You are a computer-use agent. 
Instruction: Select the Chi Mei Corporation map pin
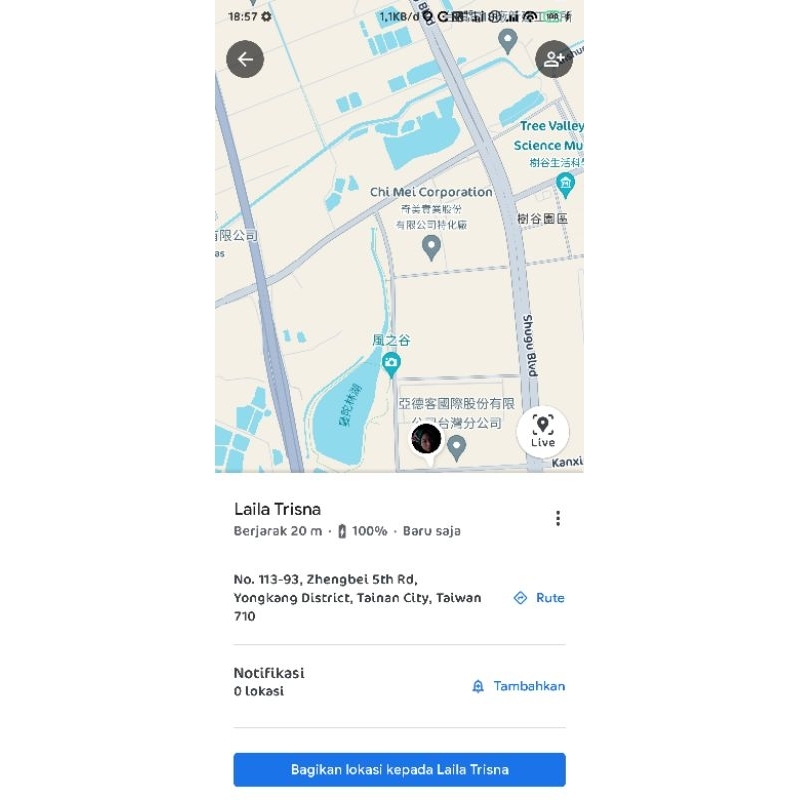tap(431, 246)
